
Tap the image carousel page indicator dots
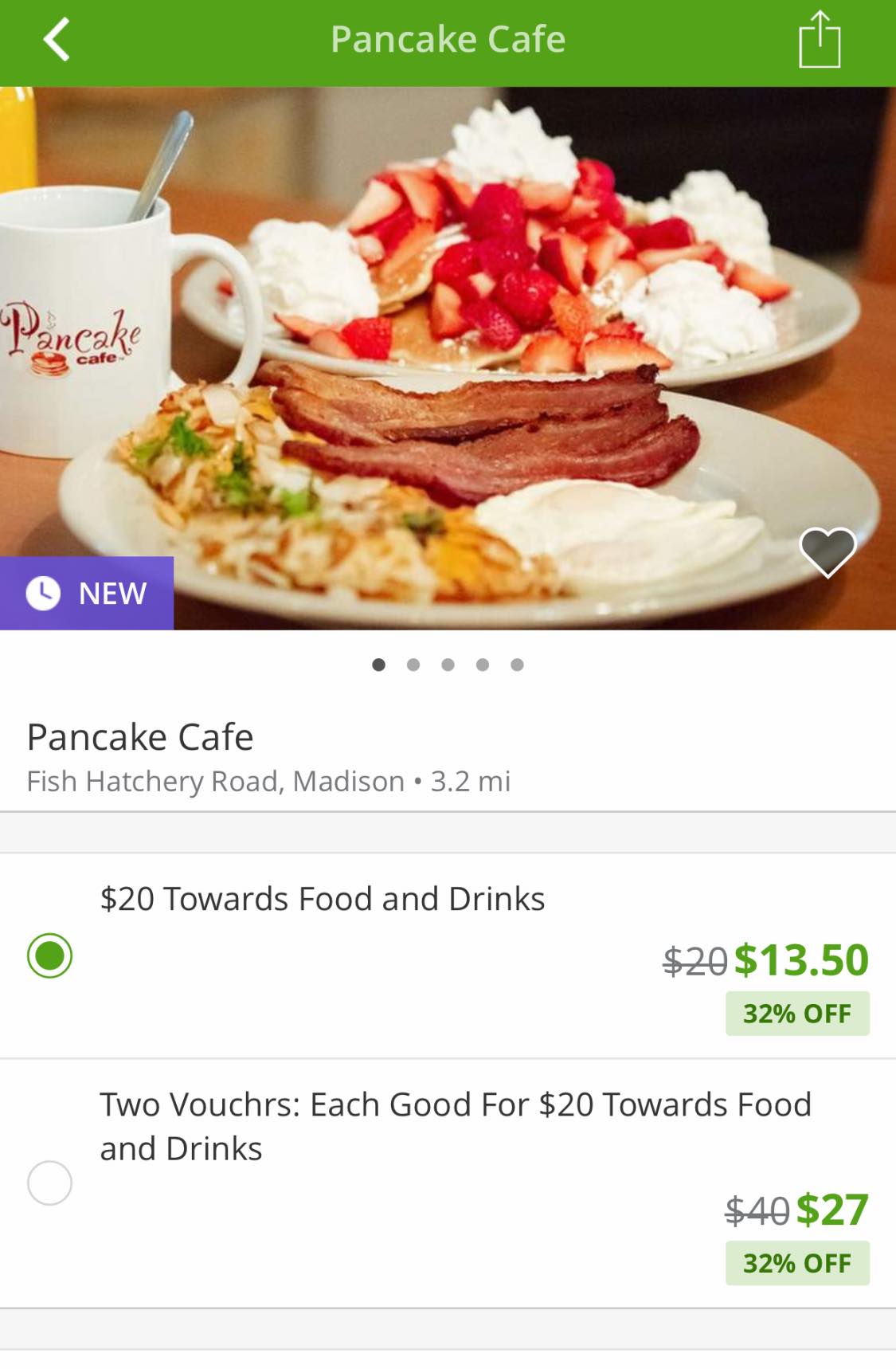448,665
